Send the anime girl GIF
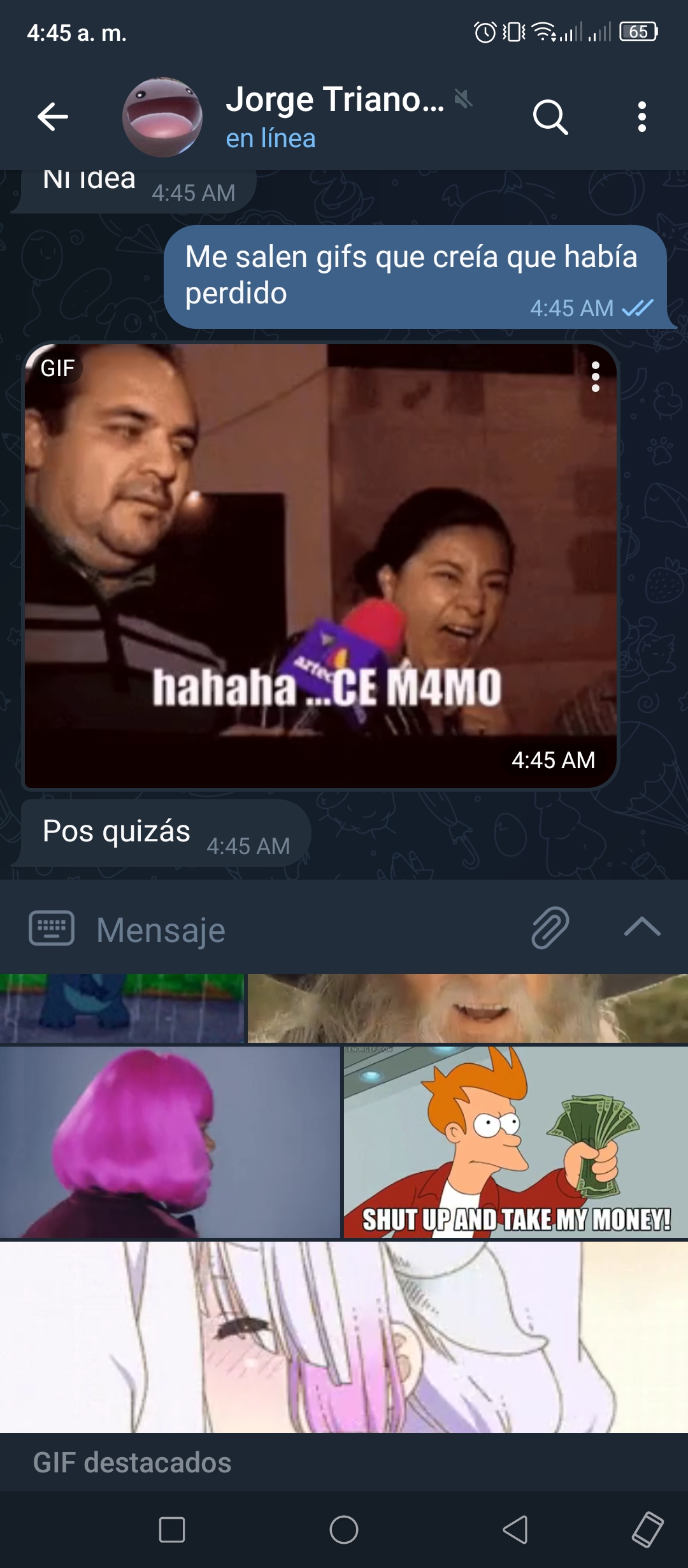Screen dimensions: 688x1568 pyautogui.click(x=344, y=1337)
